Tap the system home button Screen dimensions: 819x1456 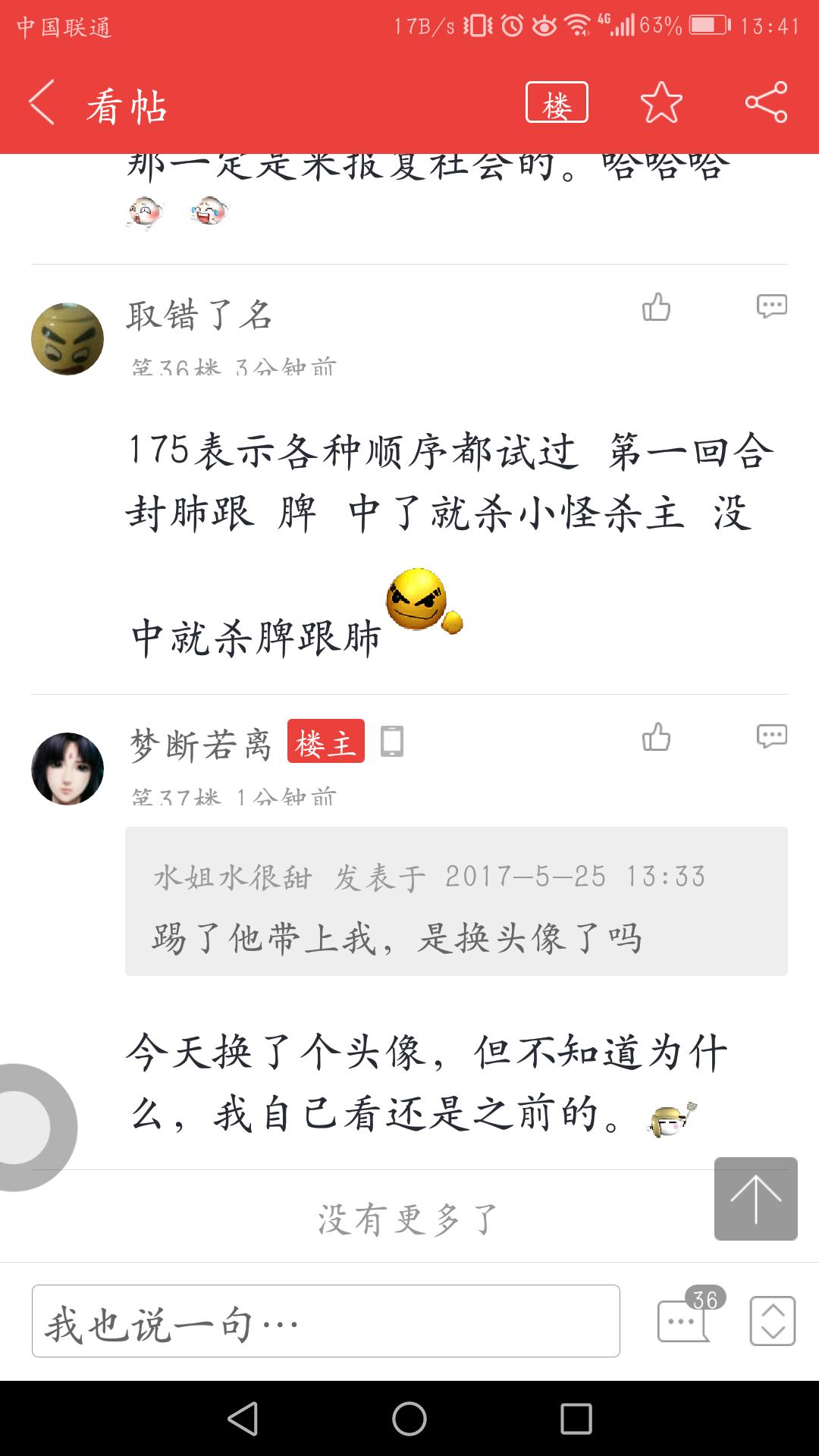(x=409, y=1419)
